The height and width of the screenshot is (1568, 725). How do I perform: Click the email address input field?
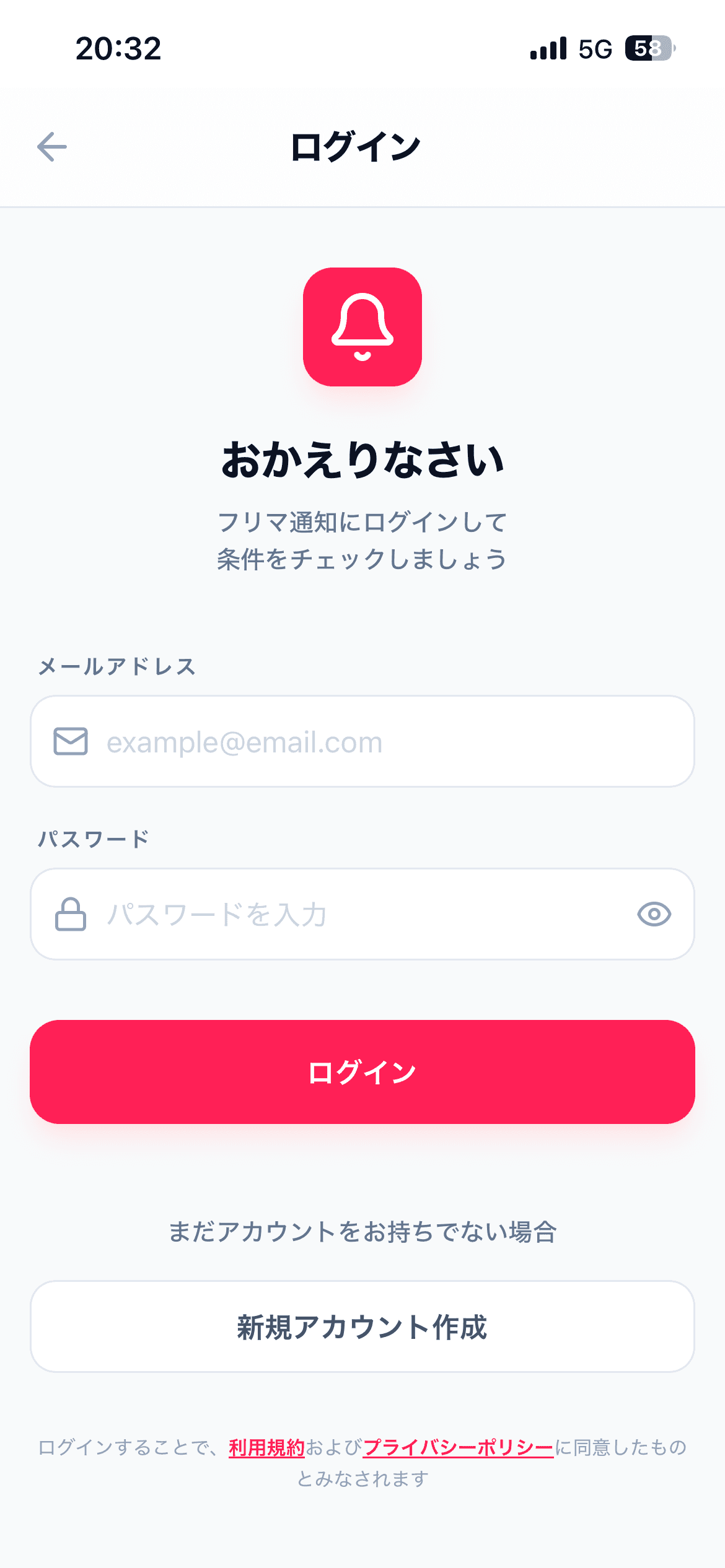[x=362, y=741]
